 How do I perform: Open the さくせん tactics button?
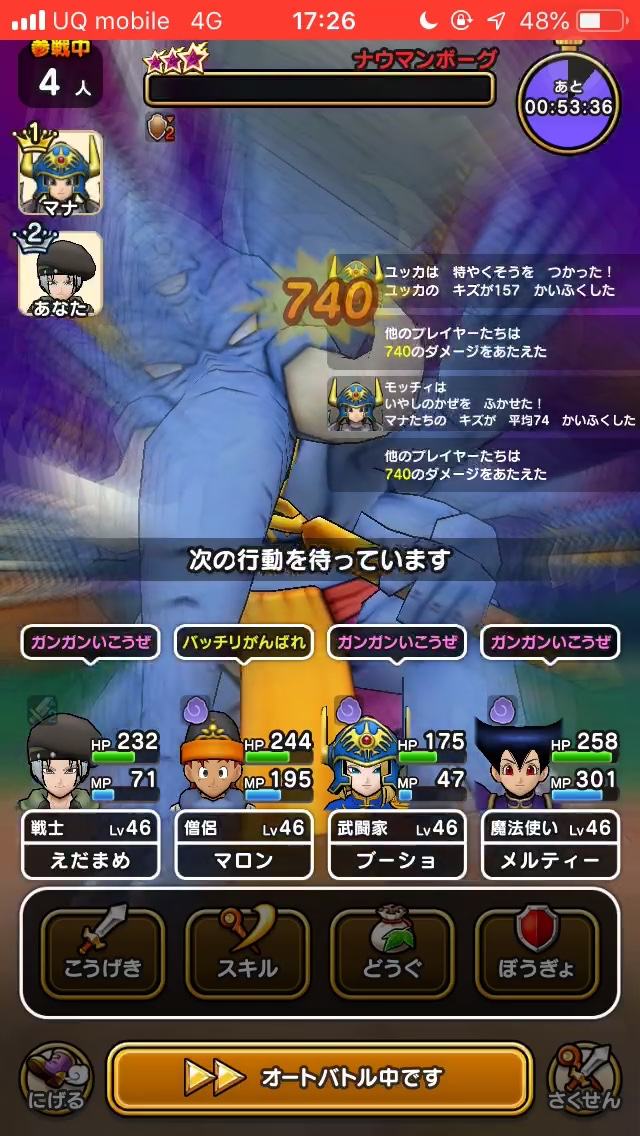pyautogui.click(x=585, y=1078)
